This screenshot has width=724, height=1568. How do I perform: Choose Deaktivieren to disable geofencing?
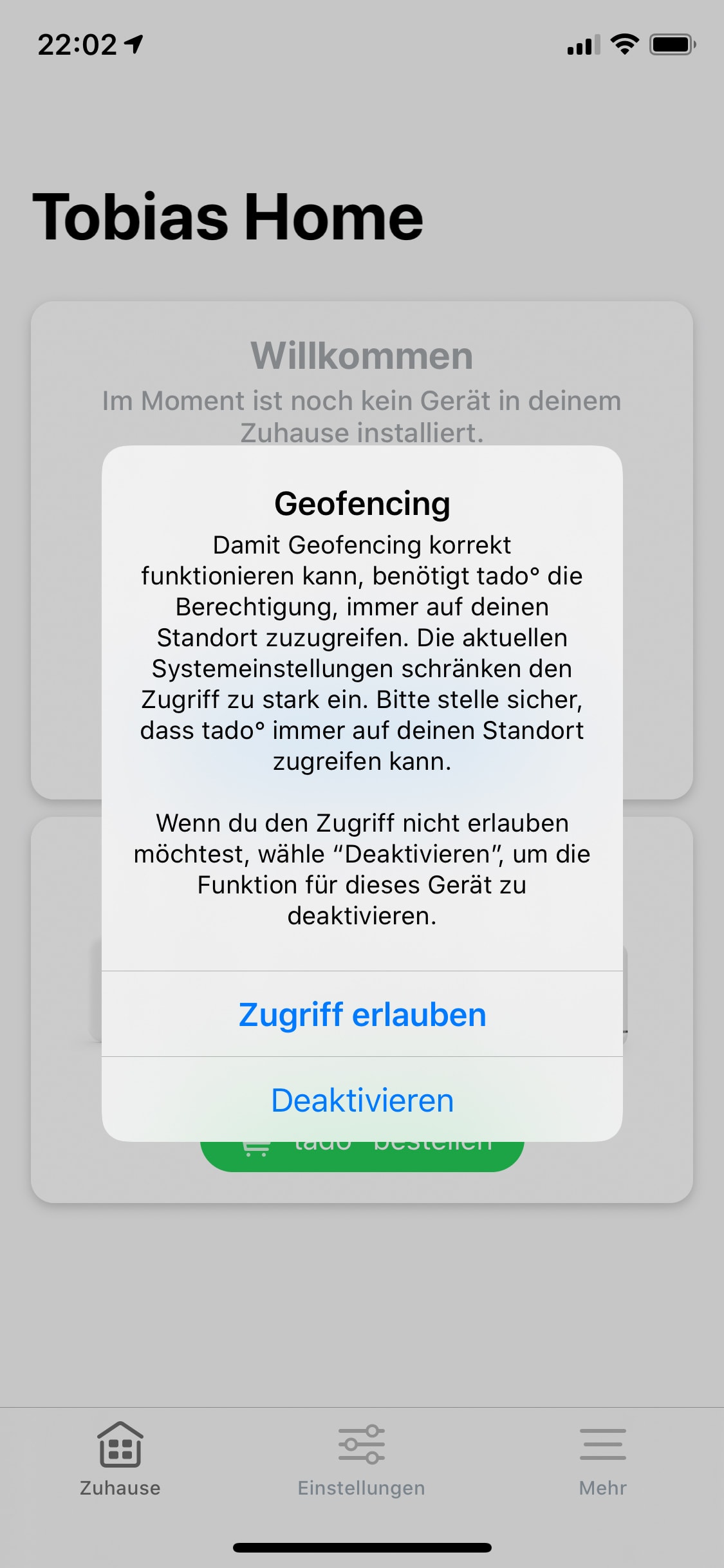click(x=362, y=1100)
